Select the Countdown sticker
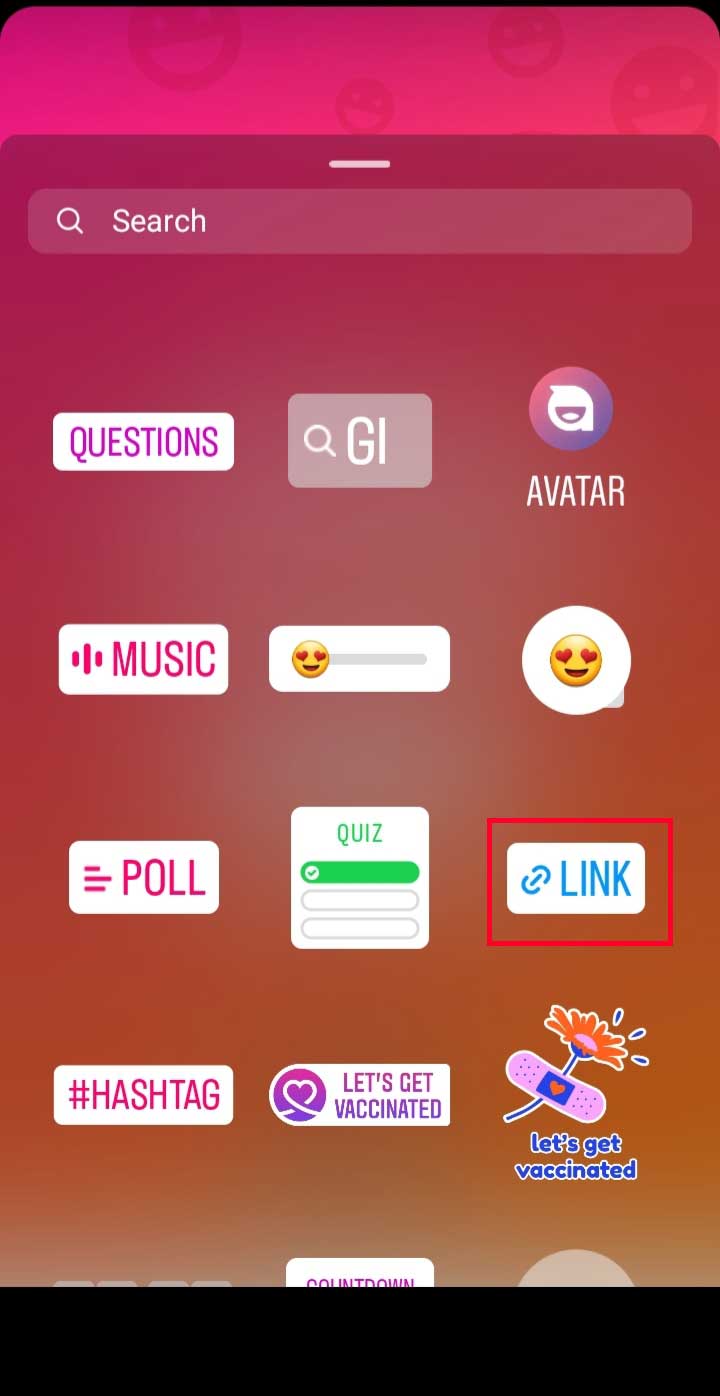 (360, 1273)
